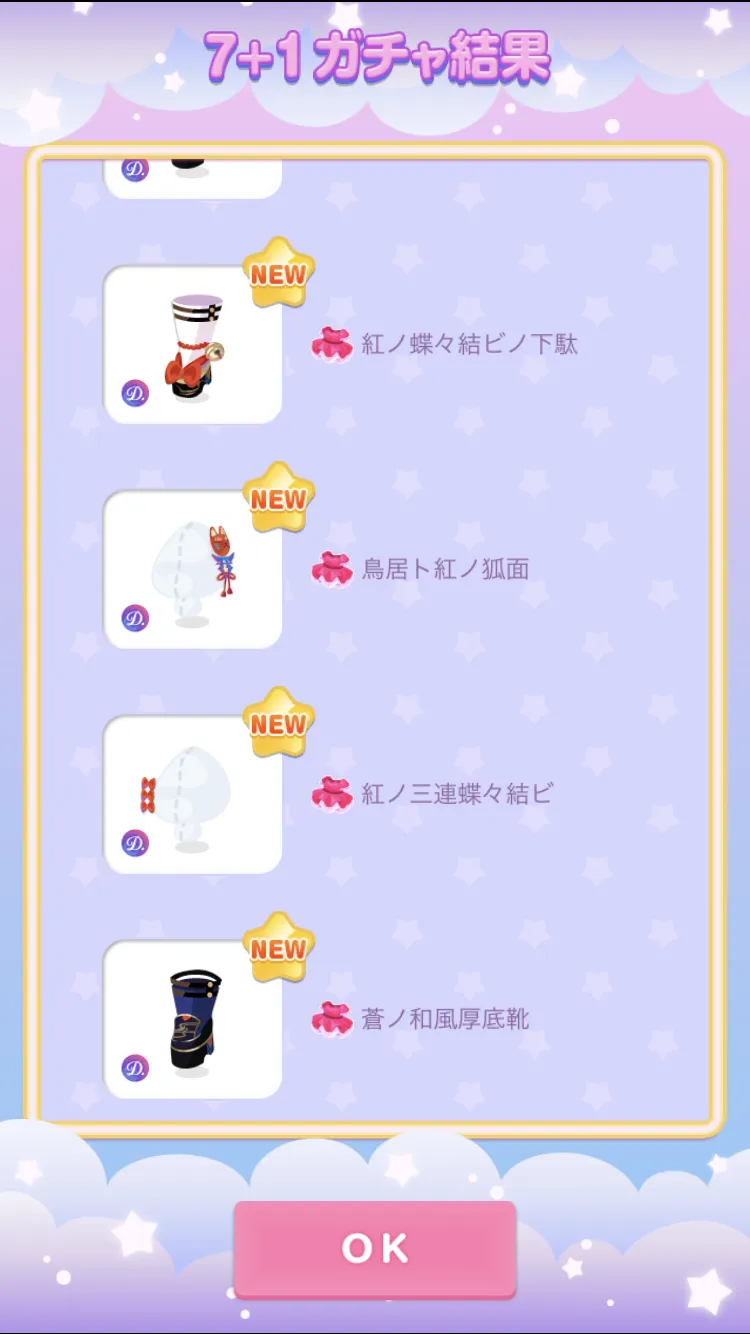Open the 紅ノ蝶々結ビノ下駄 item tile
The width and height of the screenshot is (750, 1334).
193,344
